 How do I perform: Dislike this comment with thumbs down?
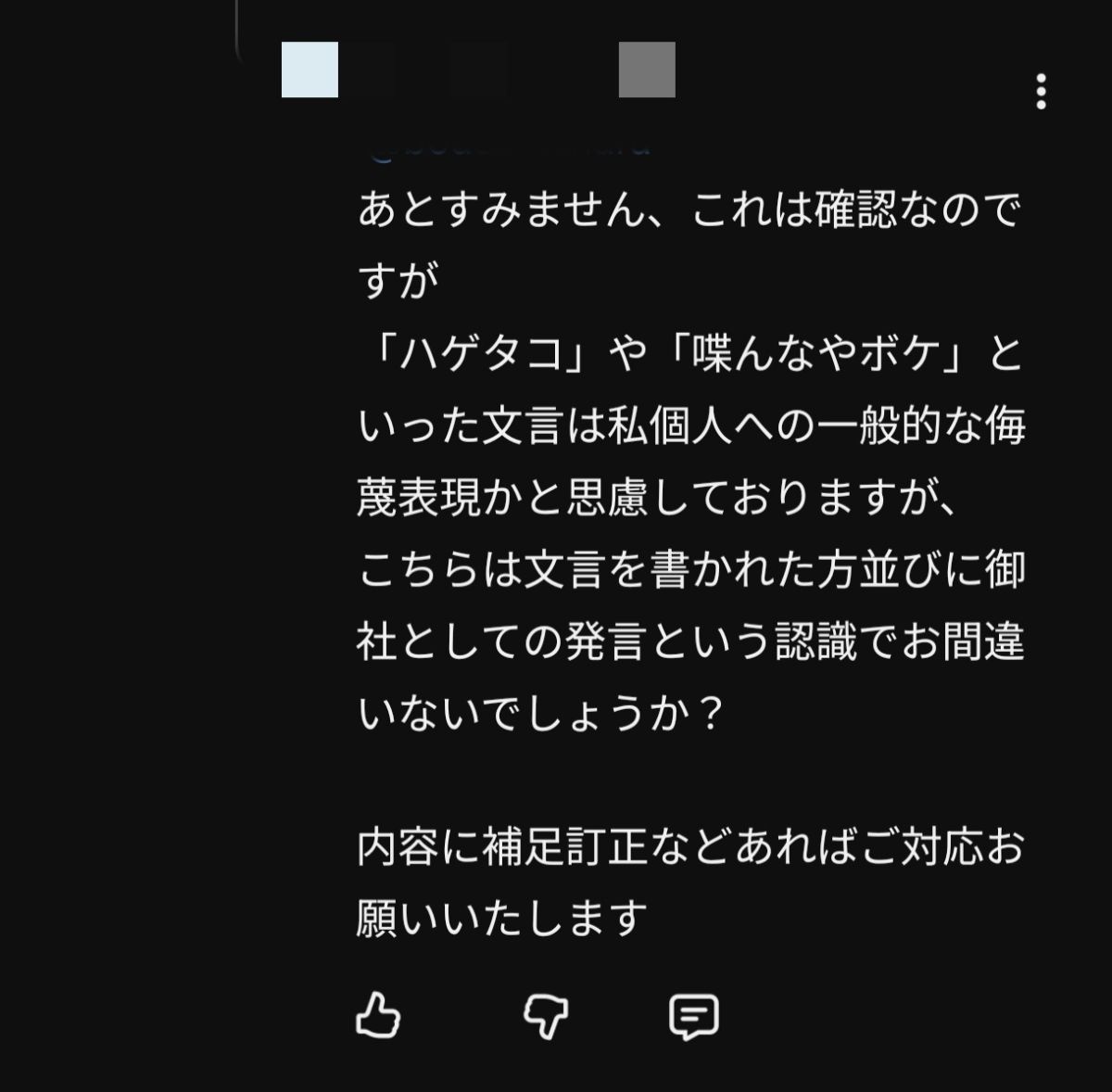click(x=546, y=1016)
